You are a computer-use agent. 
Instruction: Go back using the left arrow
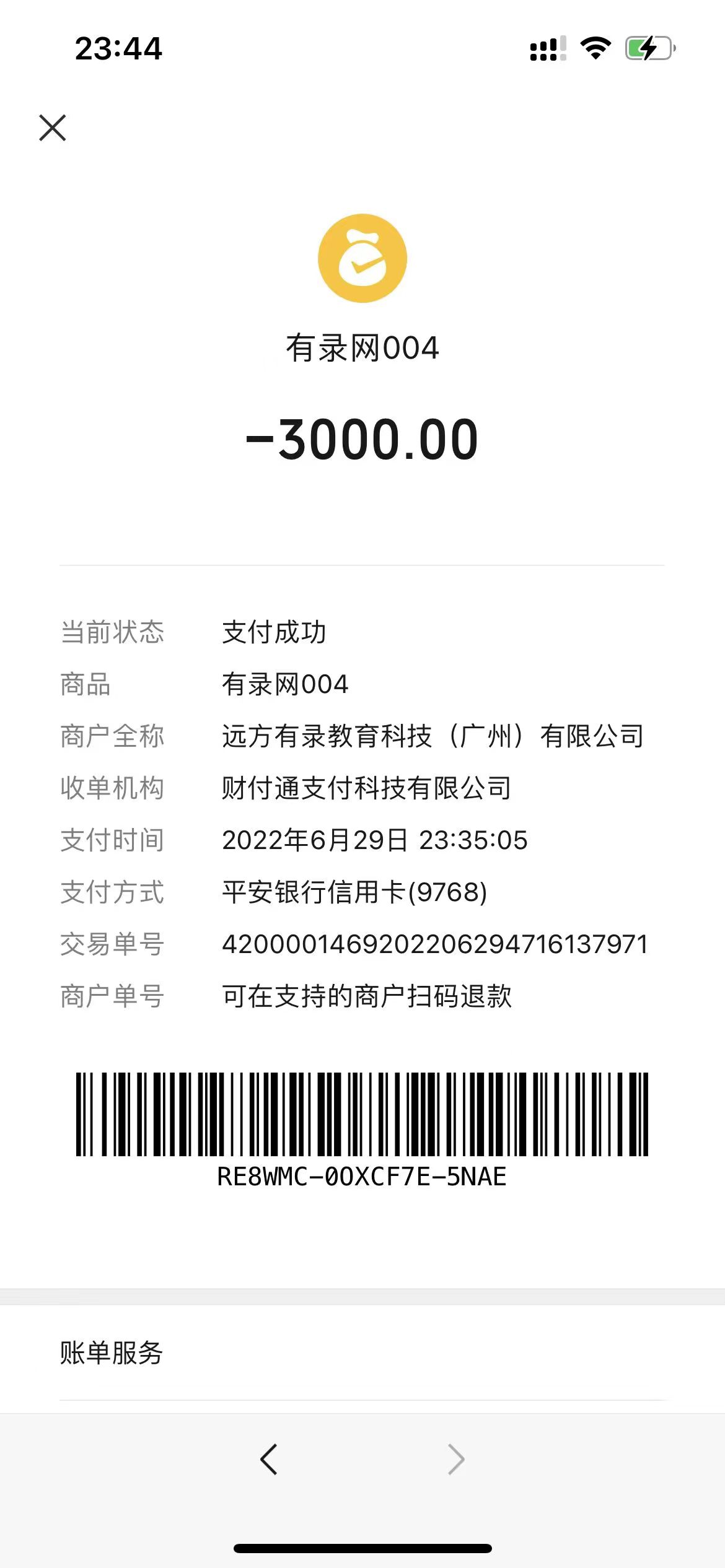tap(268, 1460)
